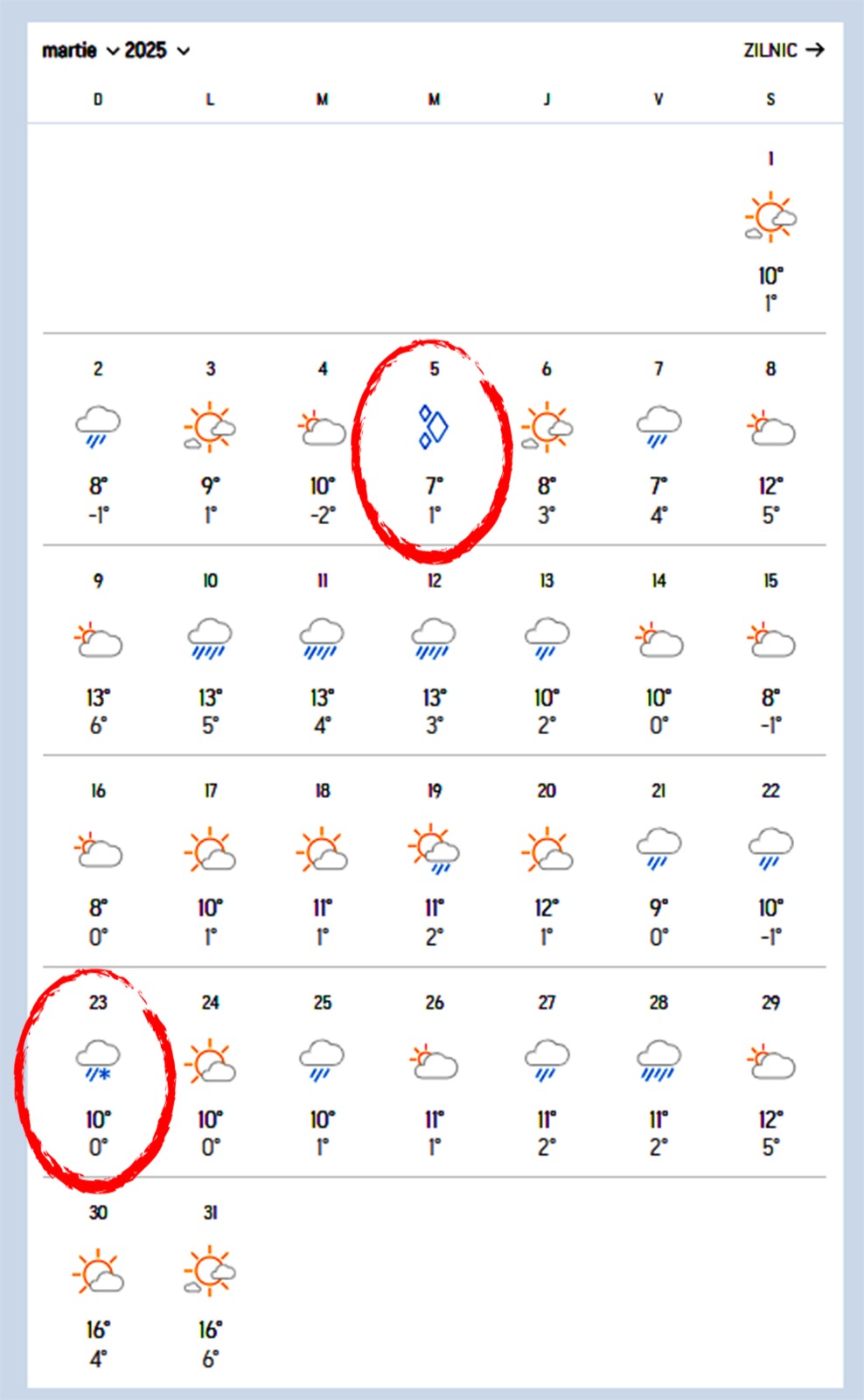864x1400 pixels.
Task: Open the martie month dropdown
Action: [x=80, y=51]
